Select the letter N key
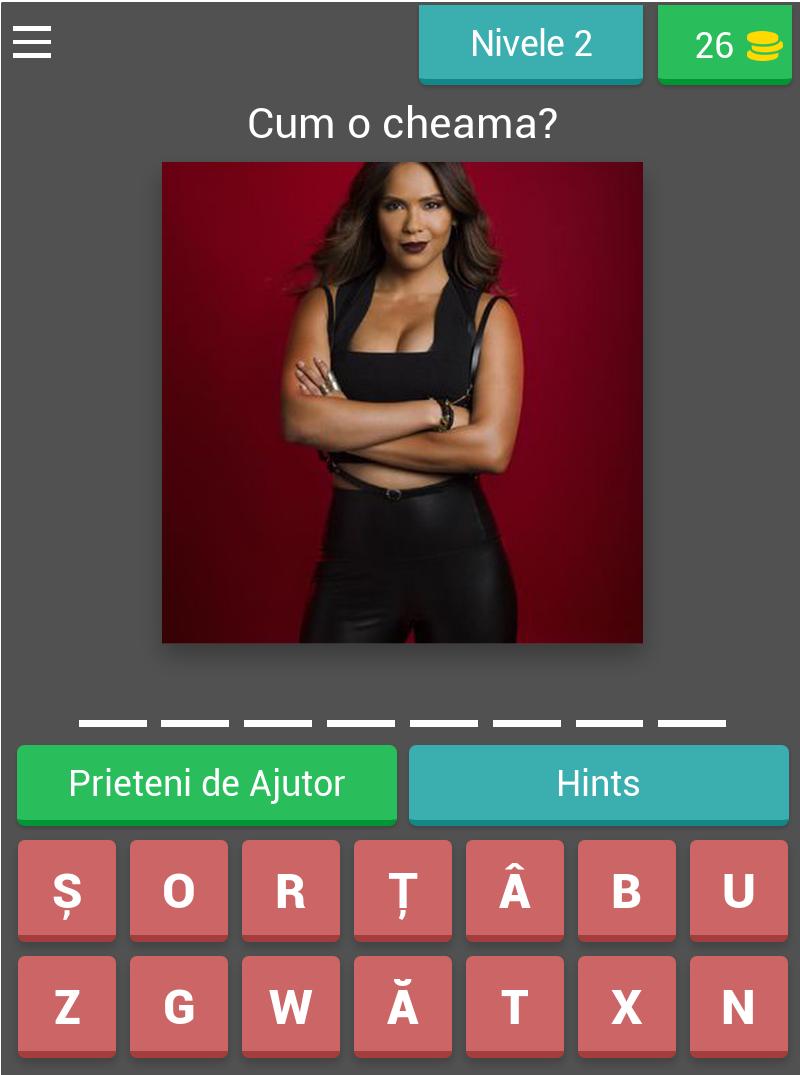The height and width of the screenshot is (1075, 800). (738, 1005)
